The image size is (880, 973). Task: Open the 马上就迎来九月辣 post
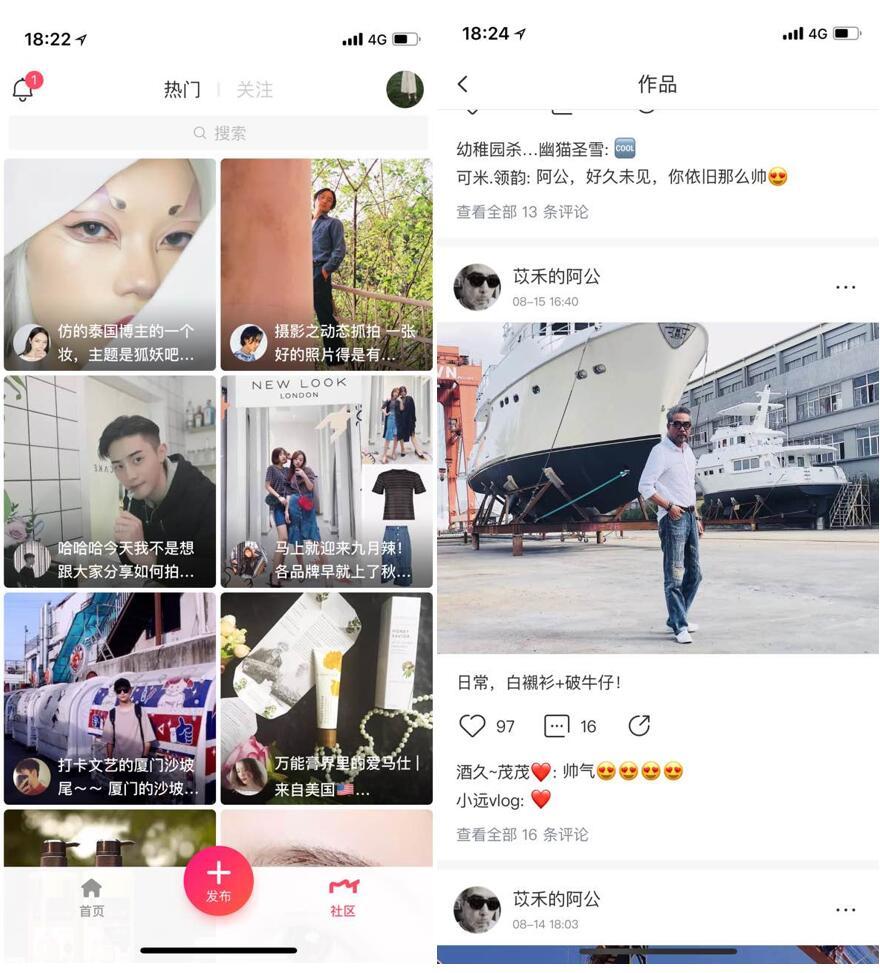point(327,481)
